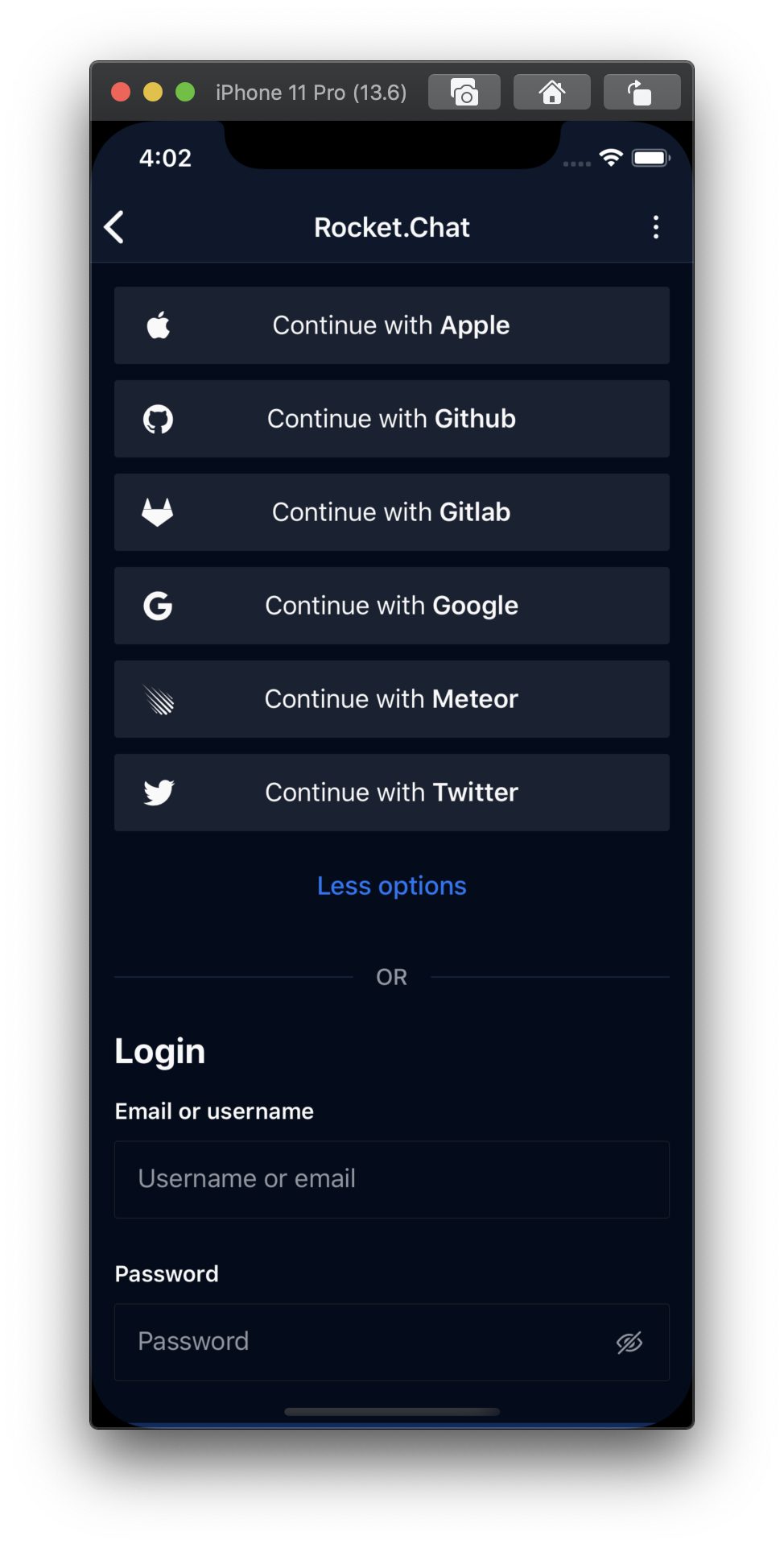Image resolution: width=784 pixels, height=1548 pixels.
Task: Choose Continue with Gitlab
Action: pyautogui.click(x=392, y=512)
